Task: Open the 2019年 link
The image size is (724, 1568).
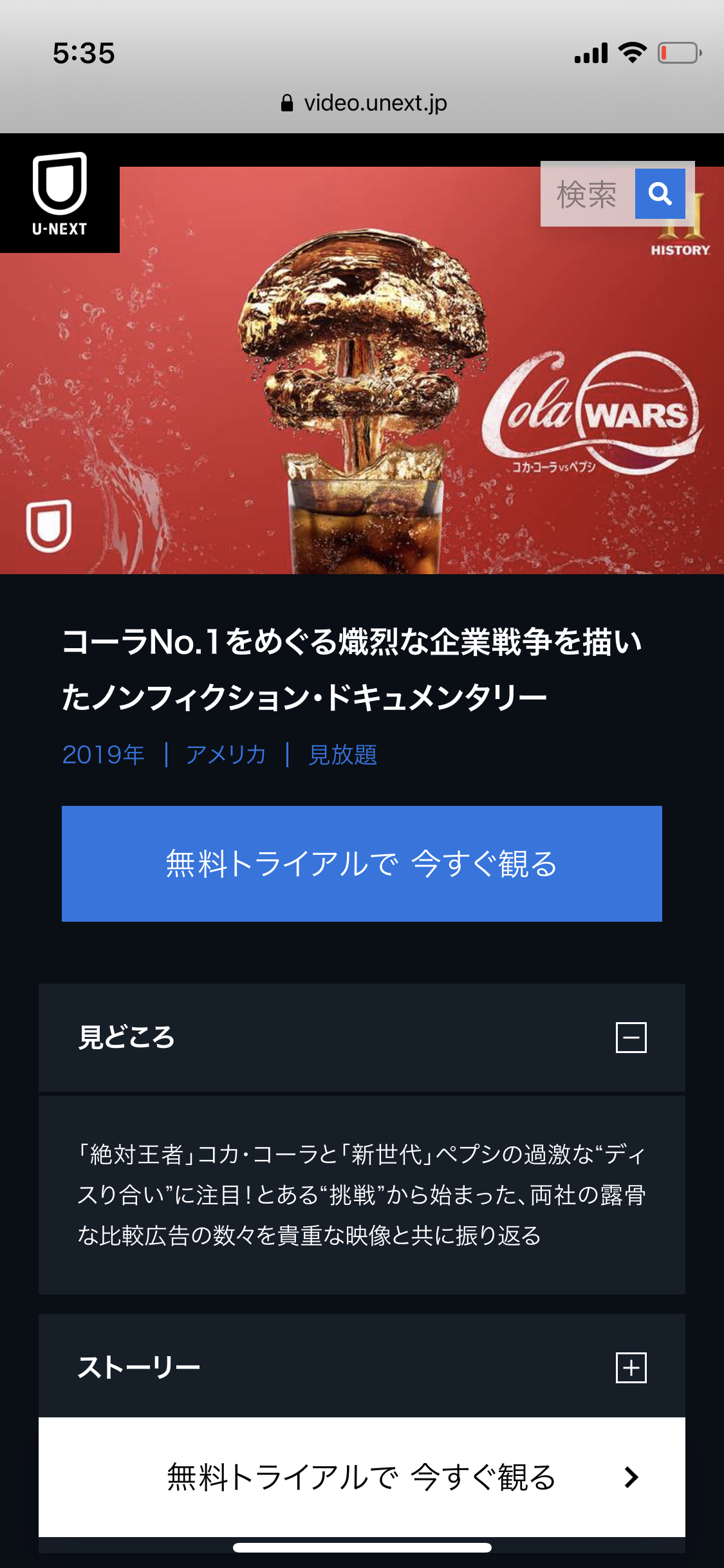Action: click(103, 754)
